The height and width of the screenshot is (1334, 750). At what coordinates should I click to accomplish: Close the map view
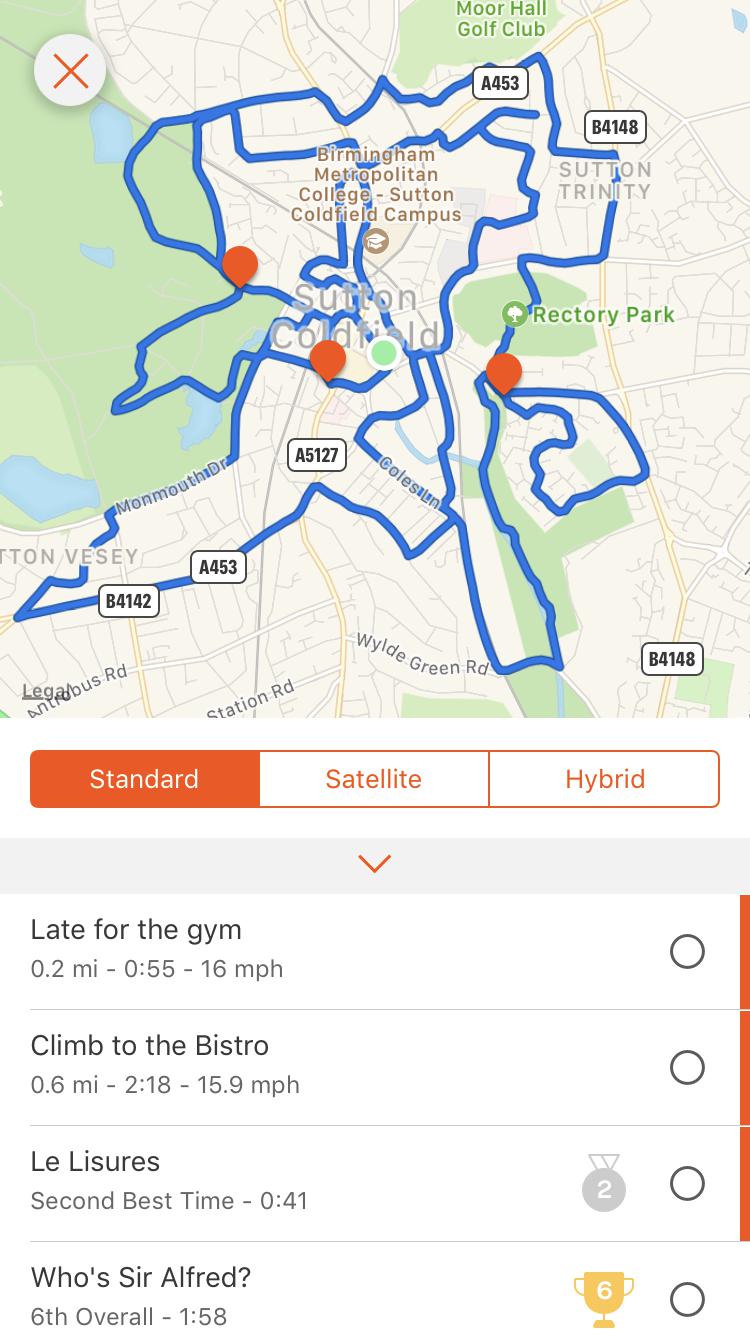coord(70,71)
